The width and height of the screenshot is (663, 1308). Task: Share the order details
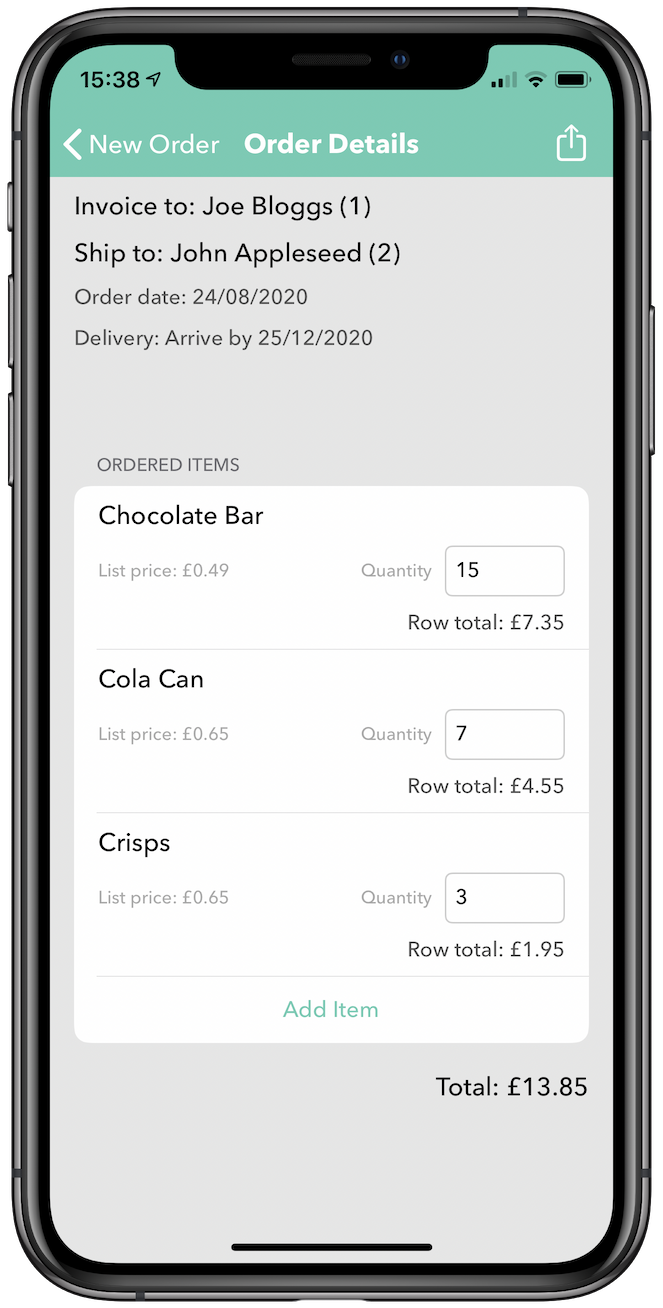coord(570,143)
